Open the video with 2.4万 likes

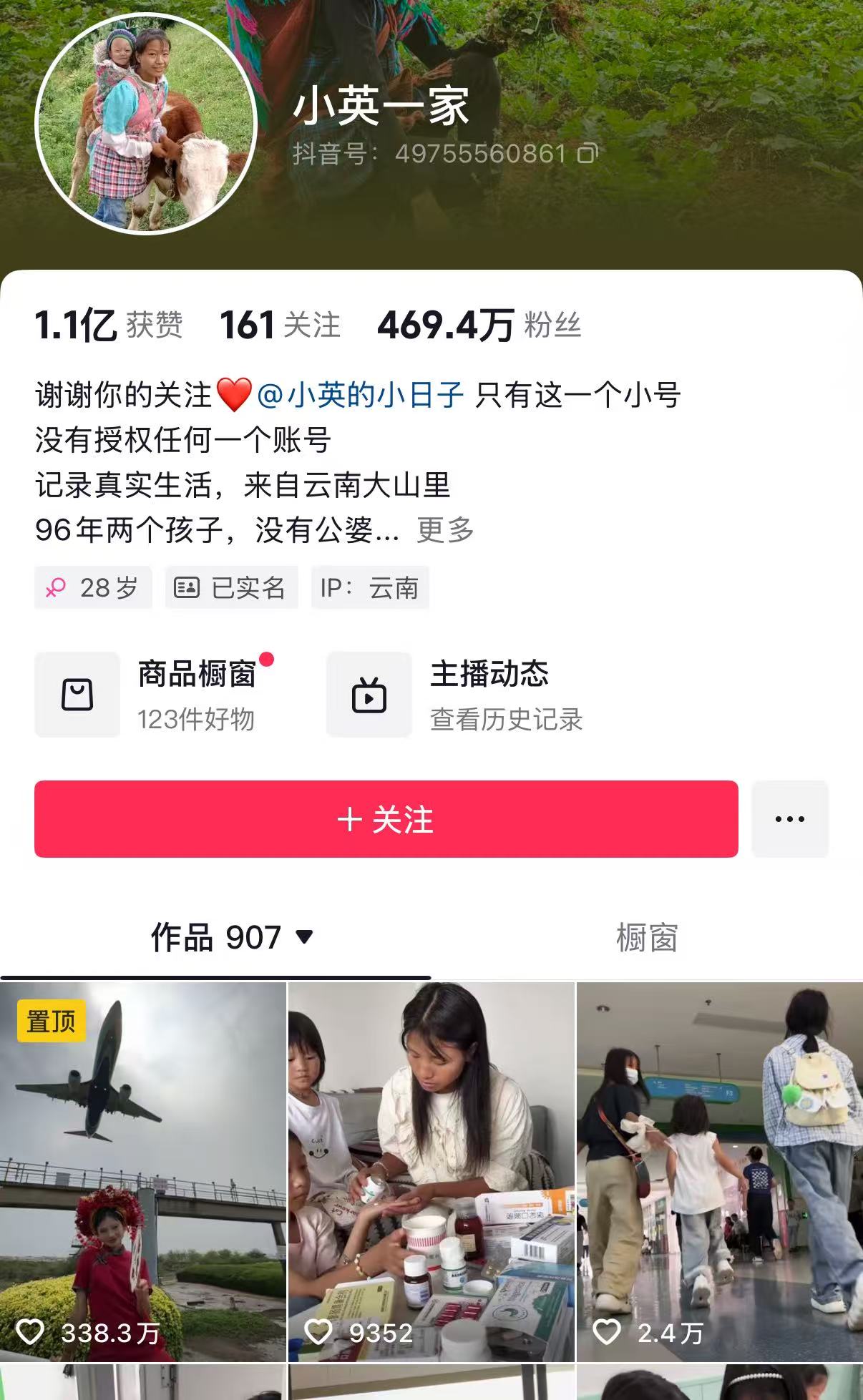pyautogui.click(x=719, y=1171)
